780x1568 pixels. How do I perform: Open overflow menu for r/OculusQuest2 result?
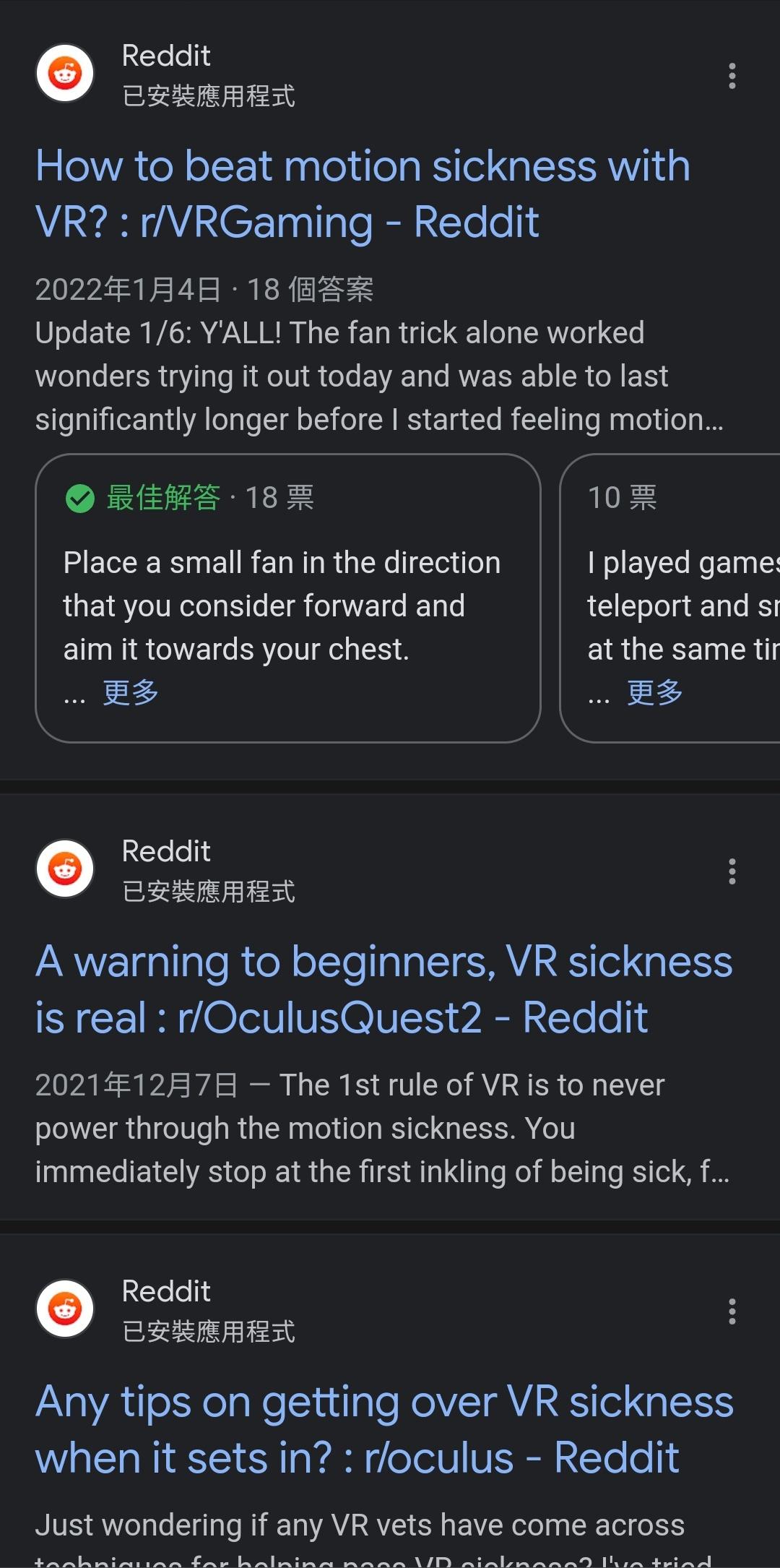click(732, 871)
